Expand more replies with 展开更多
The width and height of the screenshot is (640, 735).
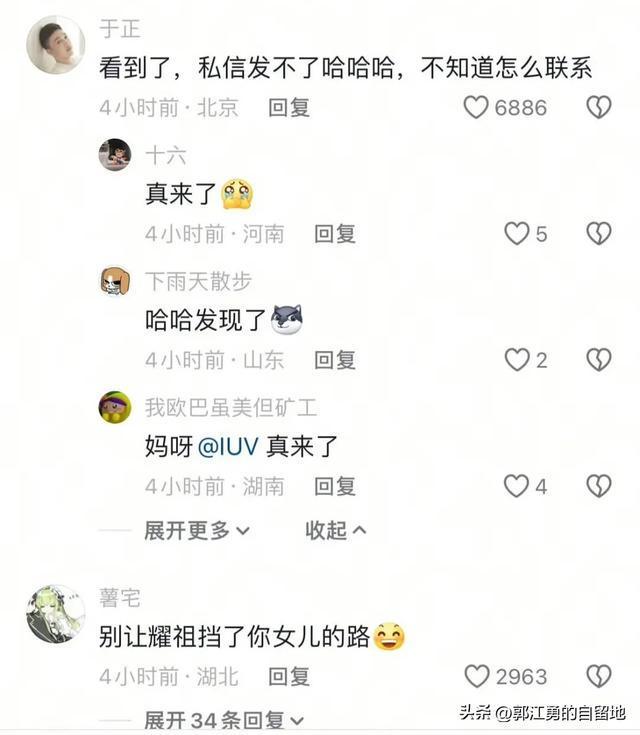click(197, 530)
